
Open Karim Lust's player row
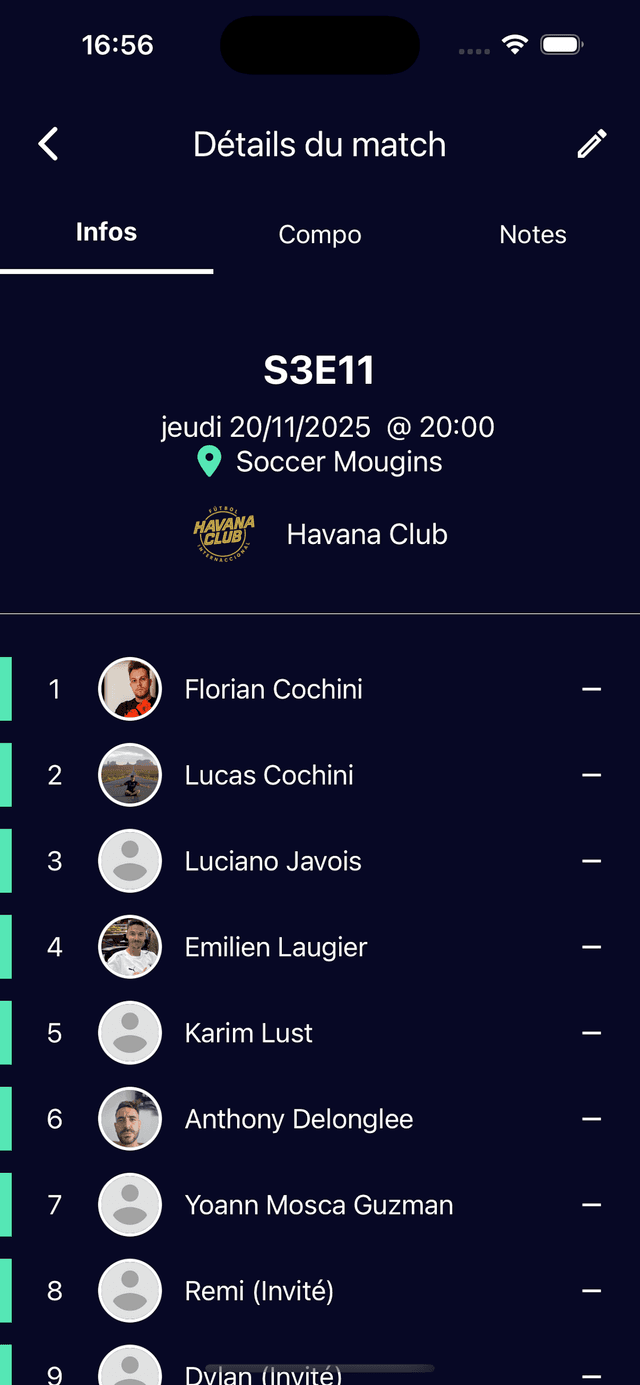coord(249,1033)
